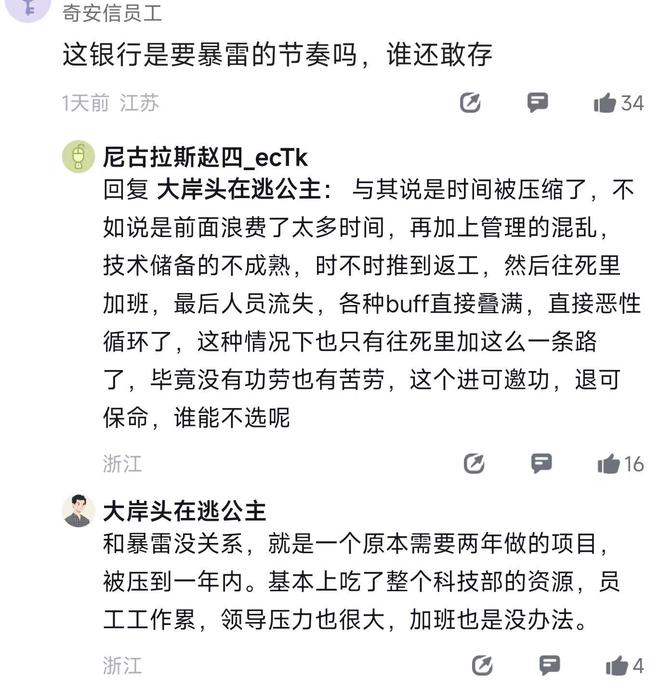Like 尼古拉斯赵四_ecTk's reply with 16 likes
This screenshot has height=691, width=660.
(x=608, y=463)
